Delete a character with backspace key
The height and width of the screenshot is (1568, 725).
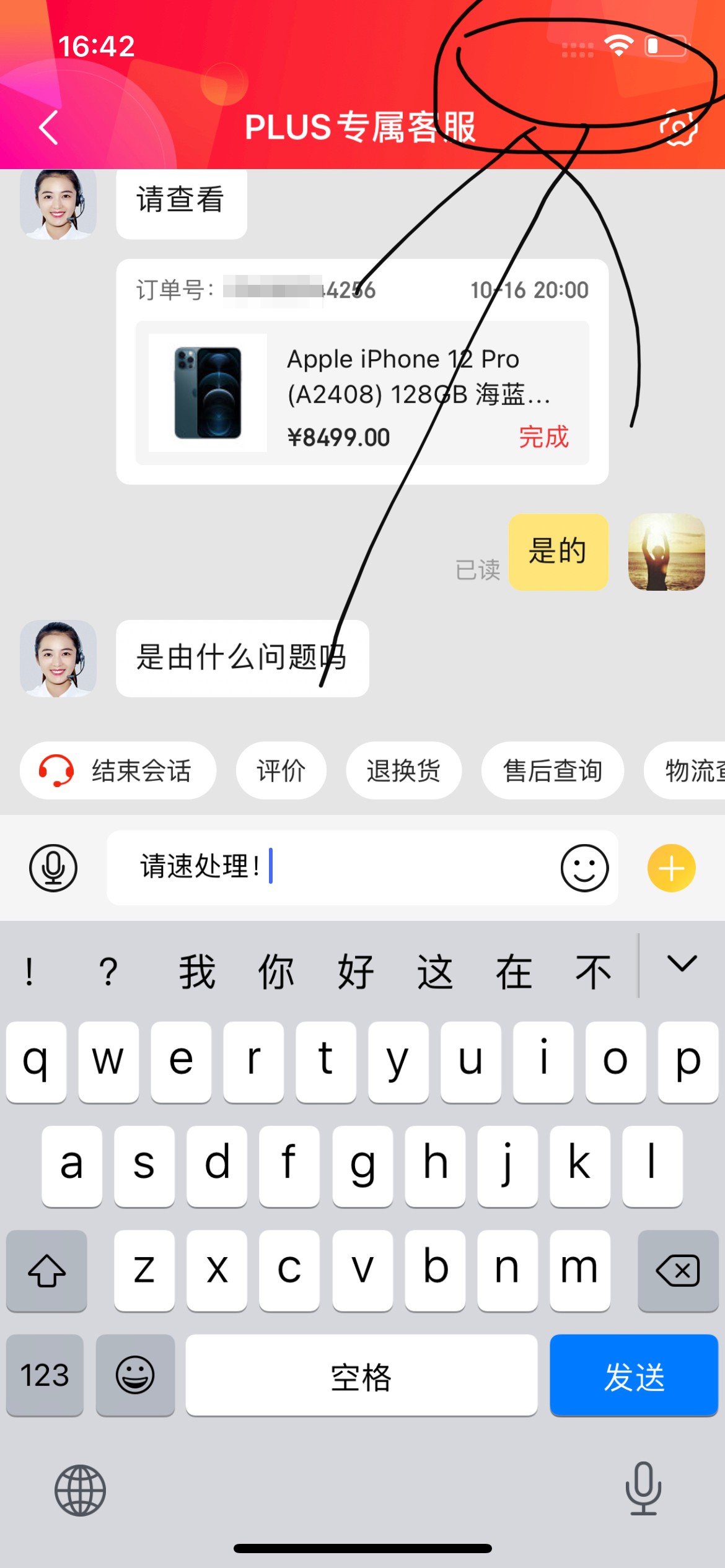pyautogui.click(x=677, y=1271)
